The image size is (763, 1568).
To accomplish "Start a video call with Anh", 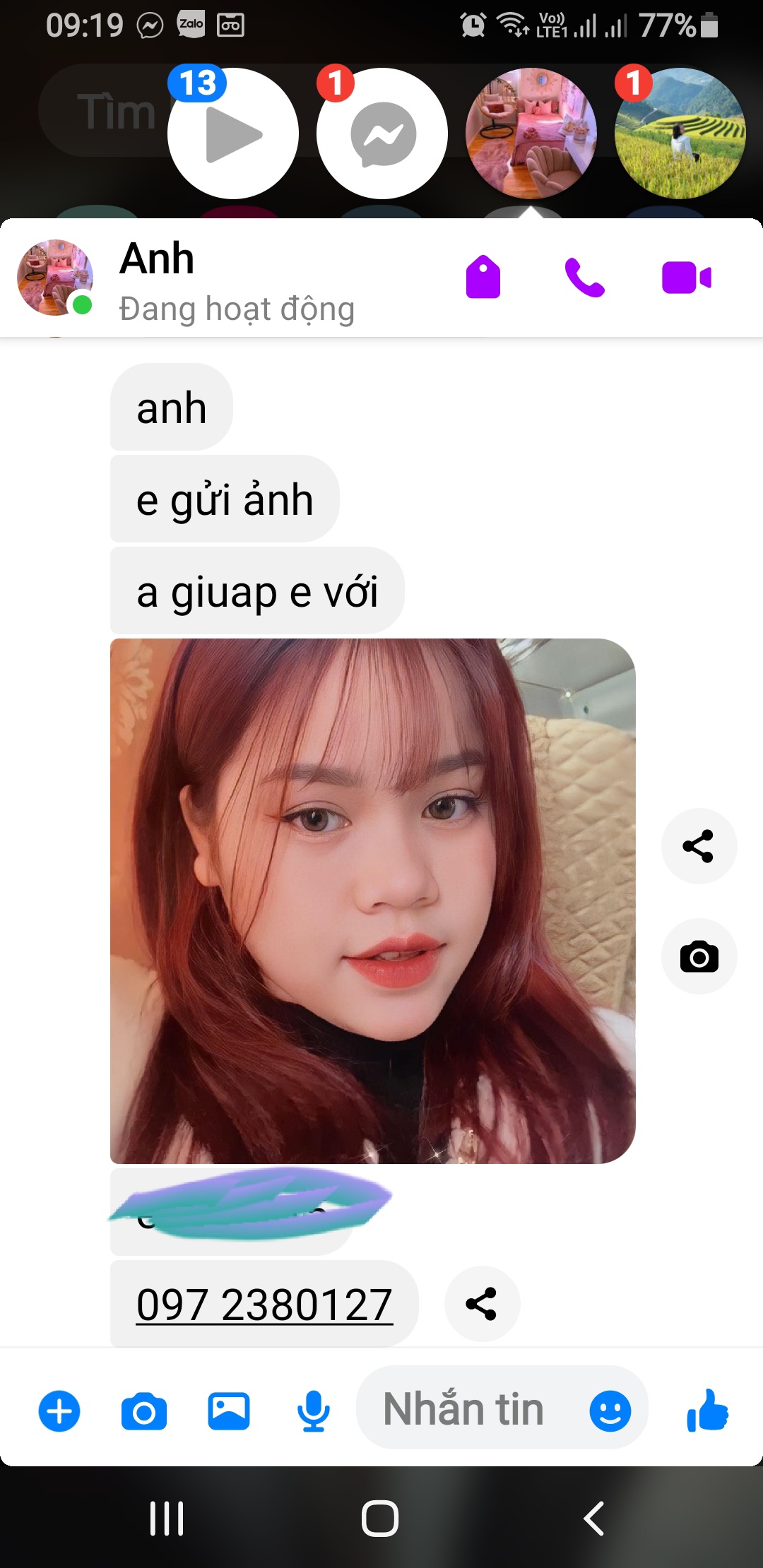I will click(x=686, y=278).
